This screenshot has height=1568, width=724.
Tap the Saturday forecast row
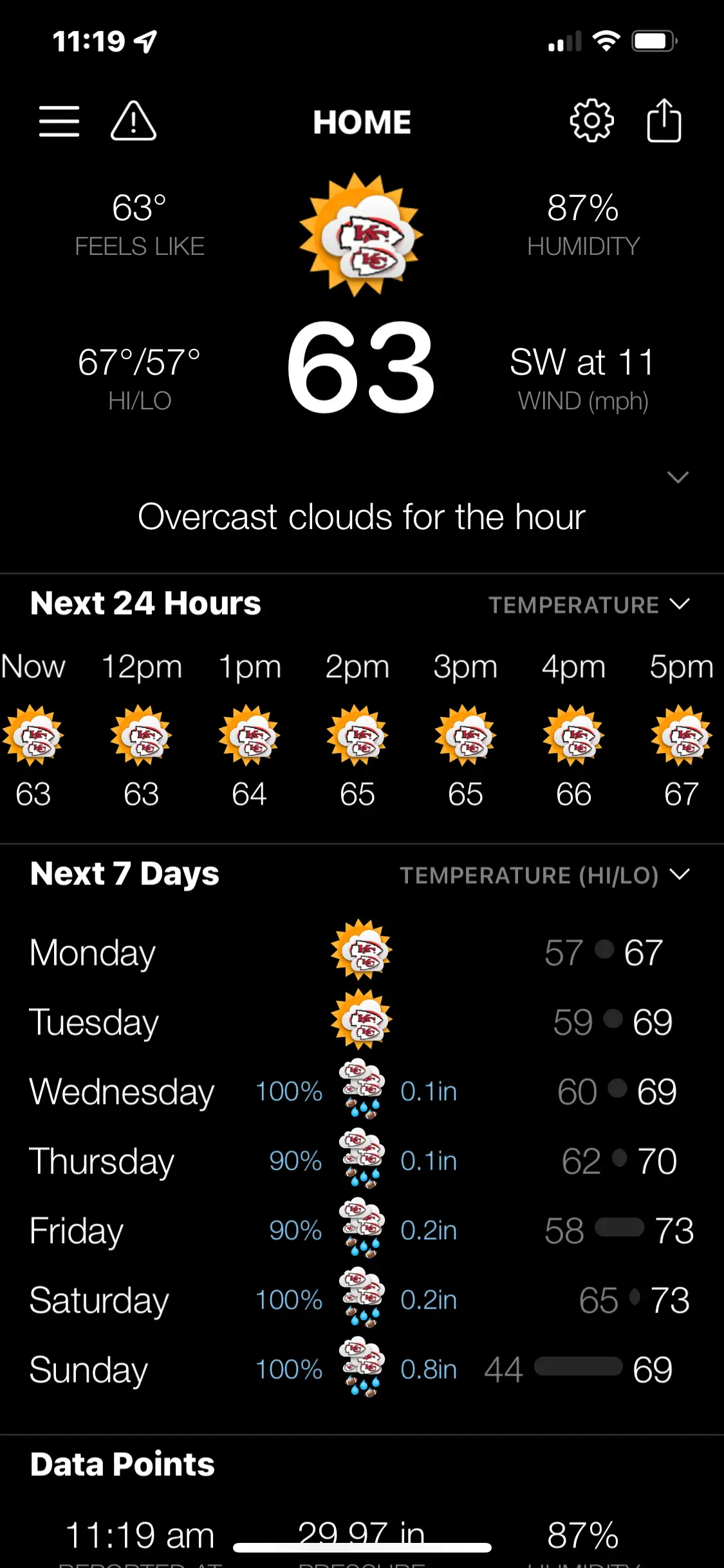pos(360,1300)
